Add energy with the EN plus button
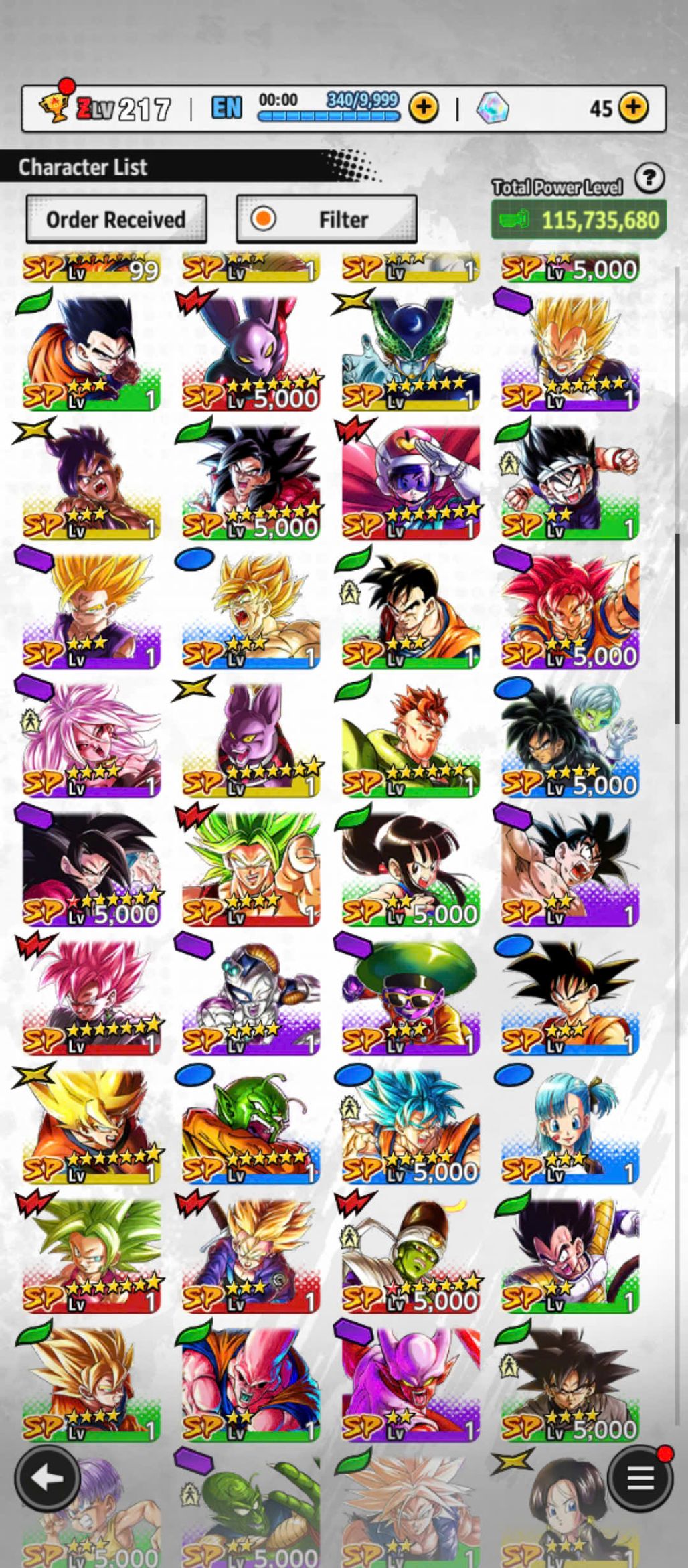Image resolution: width=688 pixels, height=1568 pixels. click(424, 107)
